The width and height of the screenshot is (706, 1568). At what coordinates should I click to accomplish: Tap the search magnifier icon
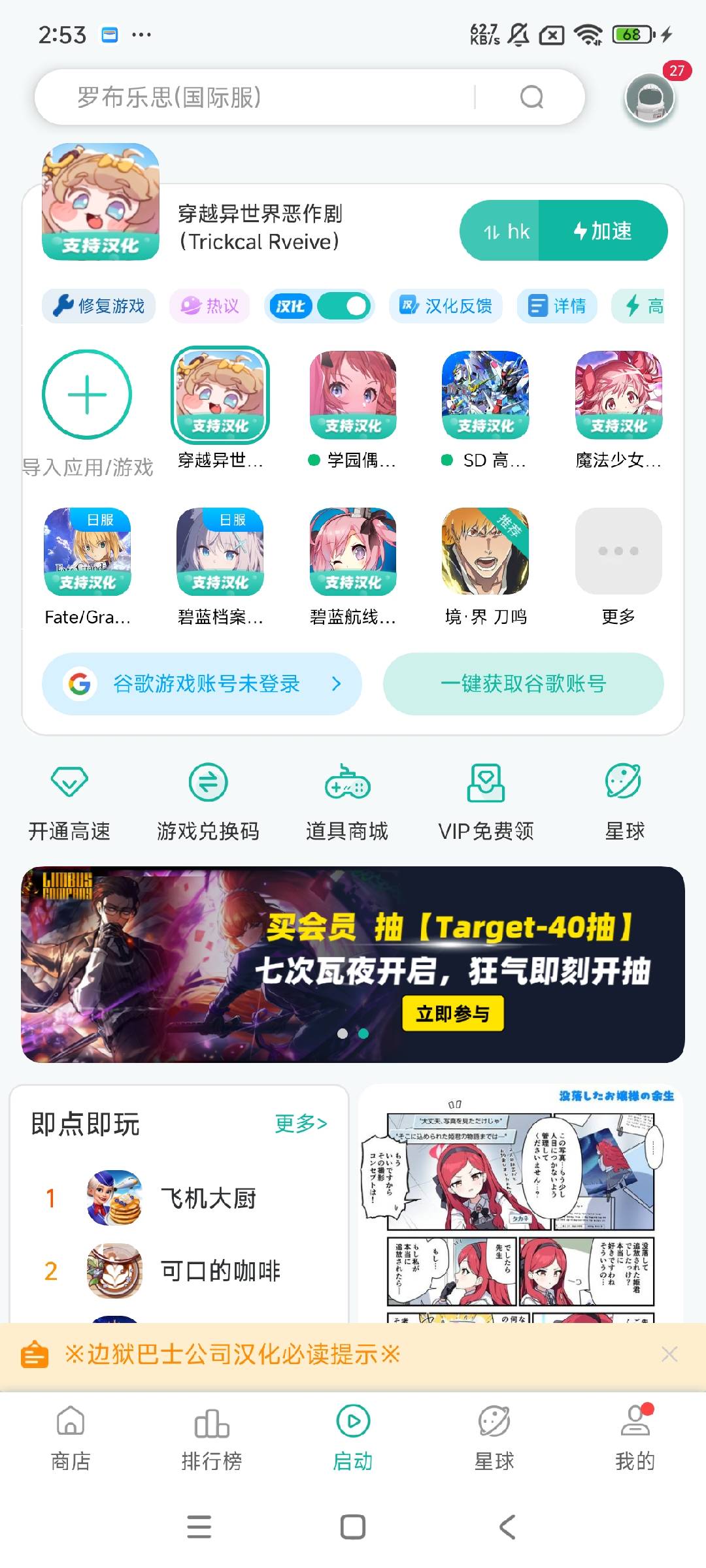pyautogui.click(x=531, y=97)
